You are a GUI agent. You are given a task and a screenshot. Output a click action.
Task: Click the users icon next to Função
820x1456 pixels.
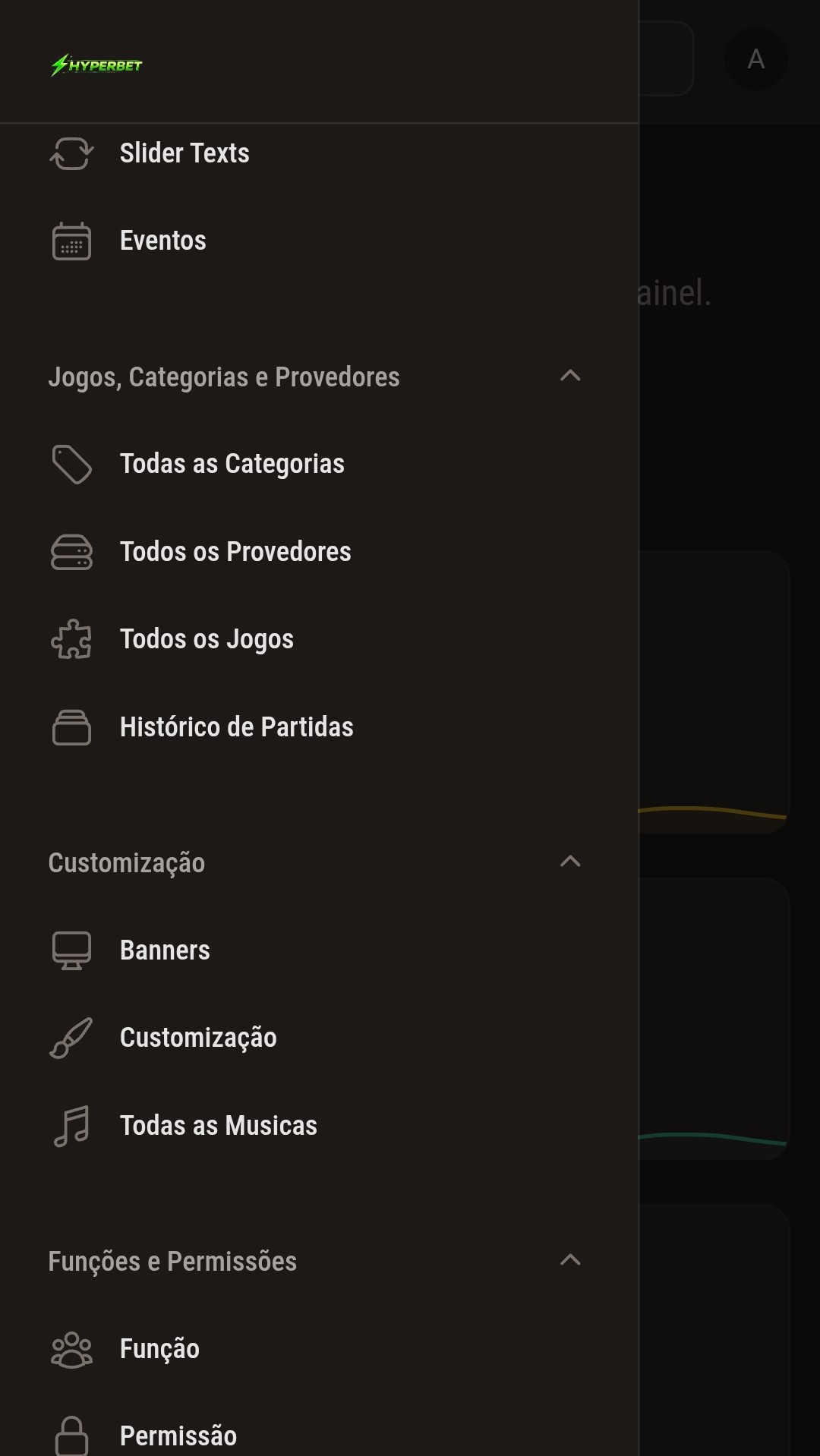pyautogui.click(x=72, y=1349)
